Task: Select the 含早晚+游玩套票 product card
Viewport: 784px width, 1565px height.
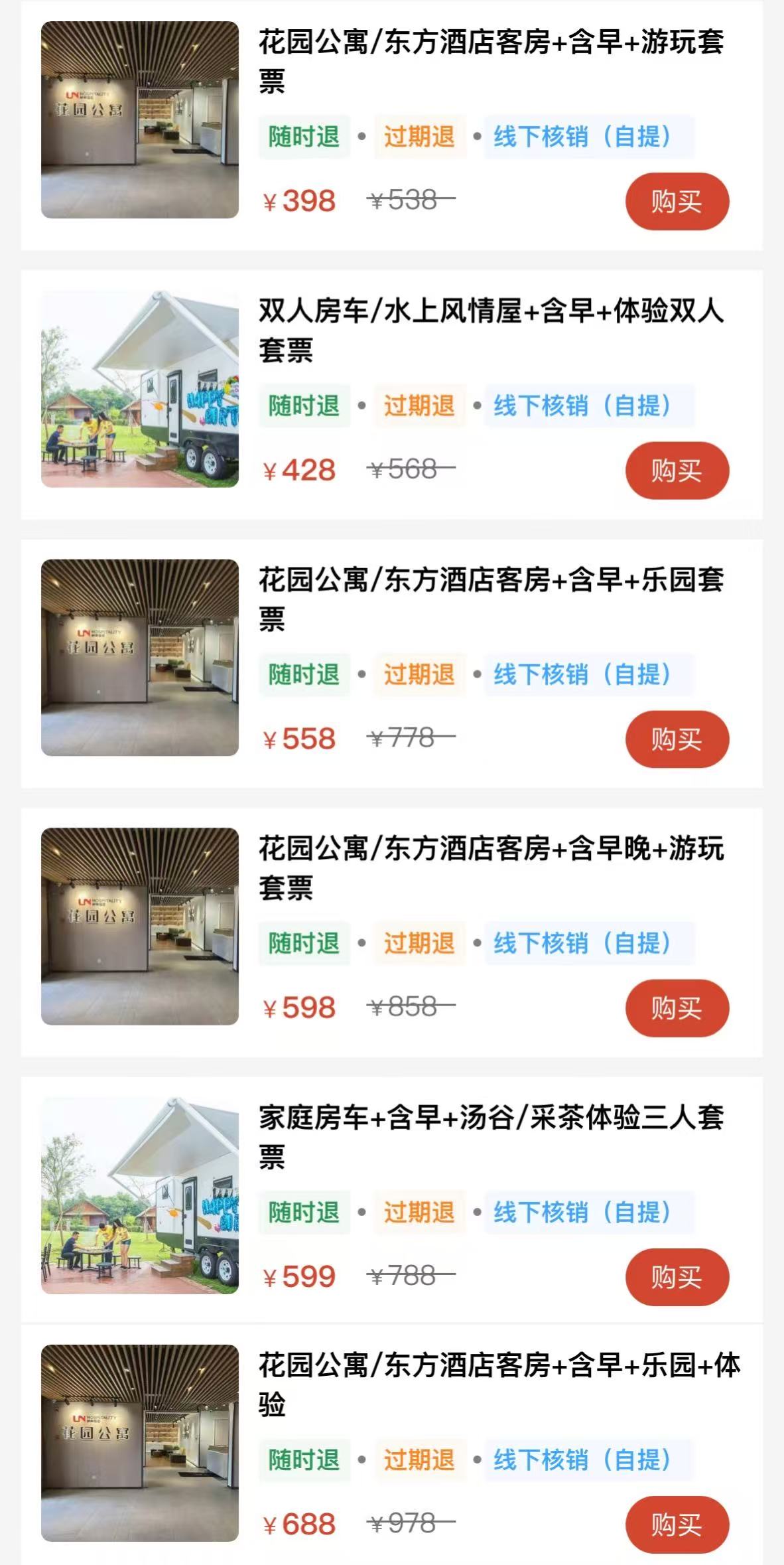Action: click(491, 867)
